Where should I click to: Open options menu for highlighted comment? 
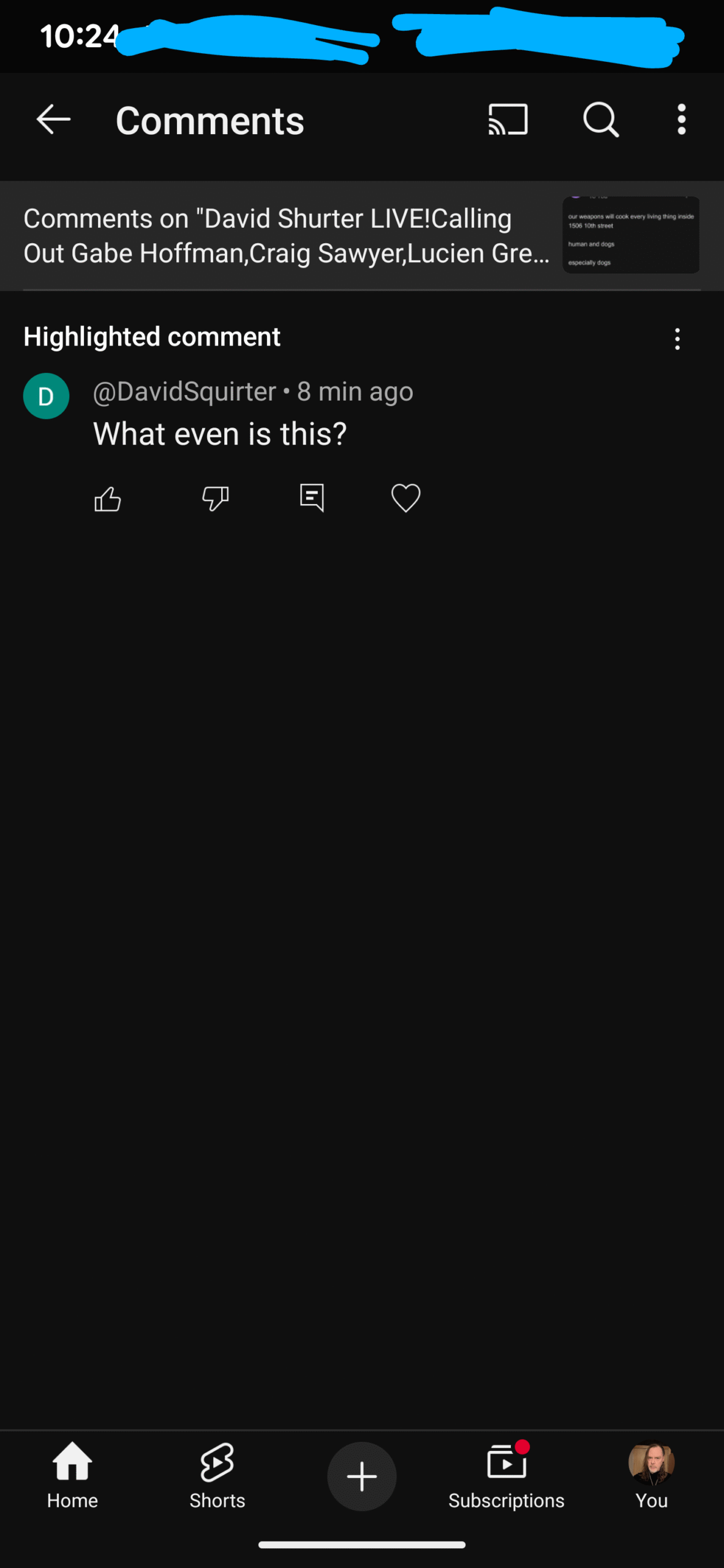point(677,339)
